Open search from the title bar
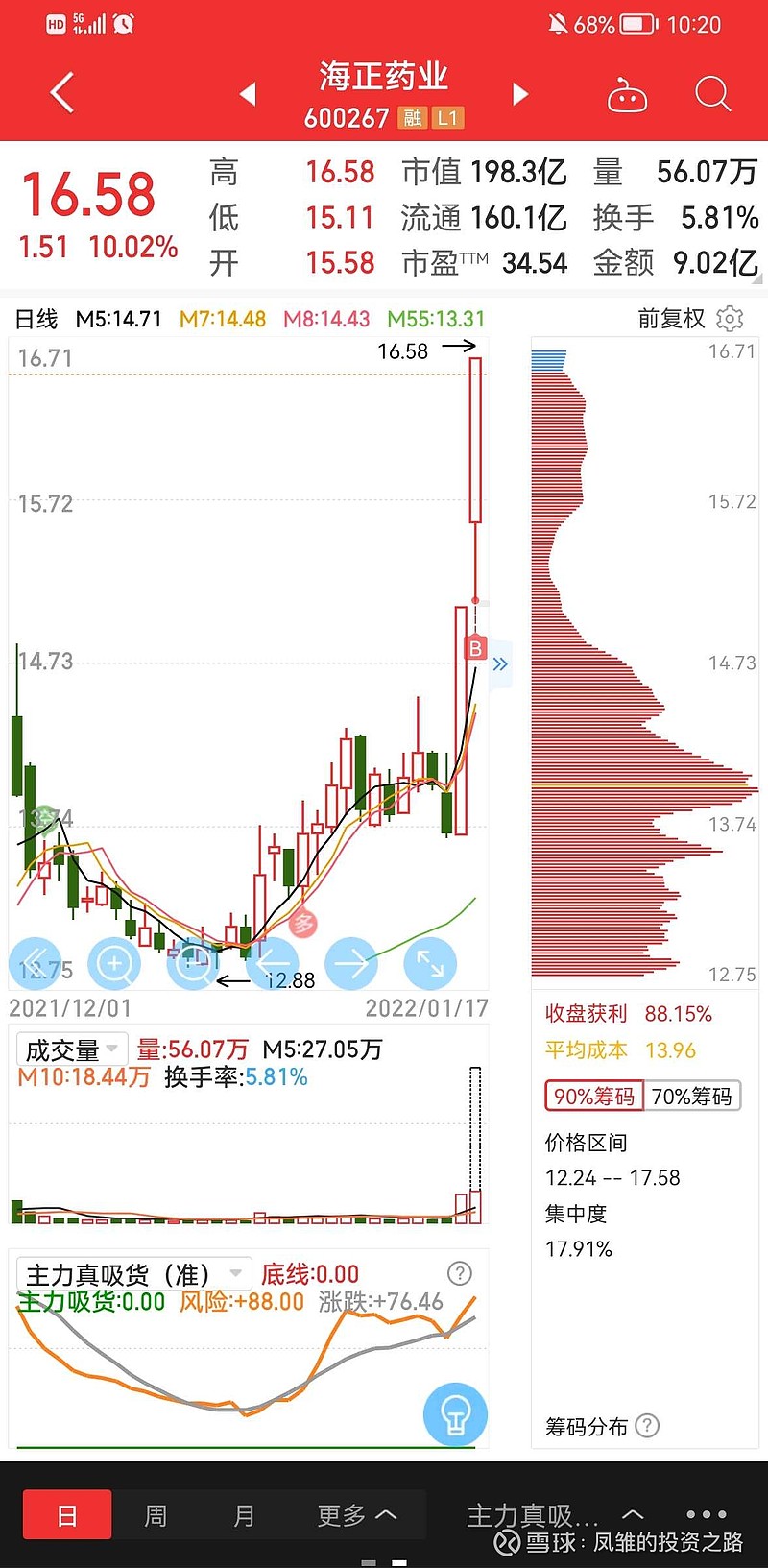This screenshot has width=768, height=1568. (x=712, y=94)
